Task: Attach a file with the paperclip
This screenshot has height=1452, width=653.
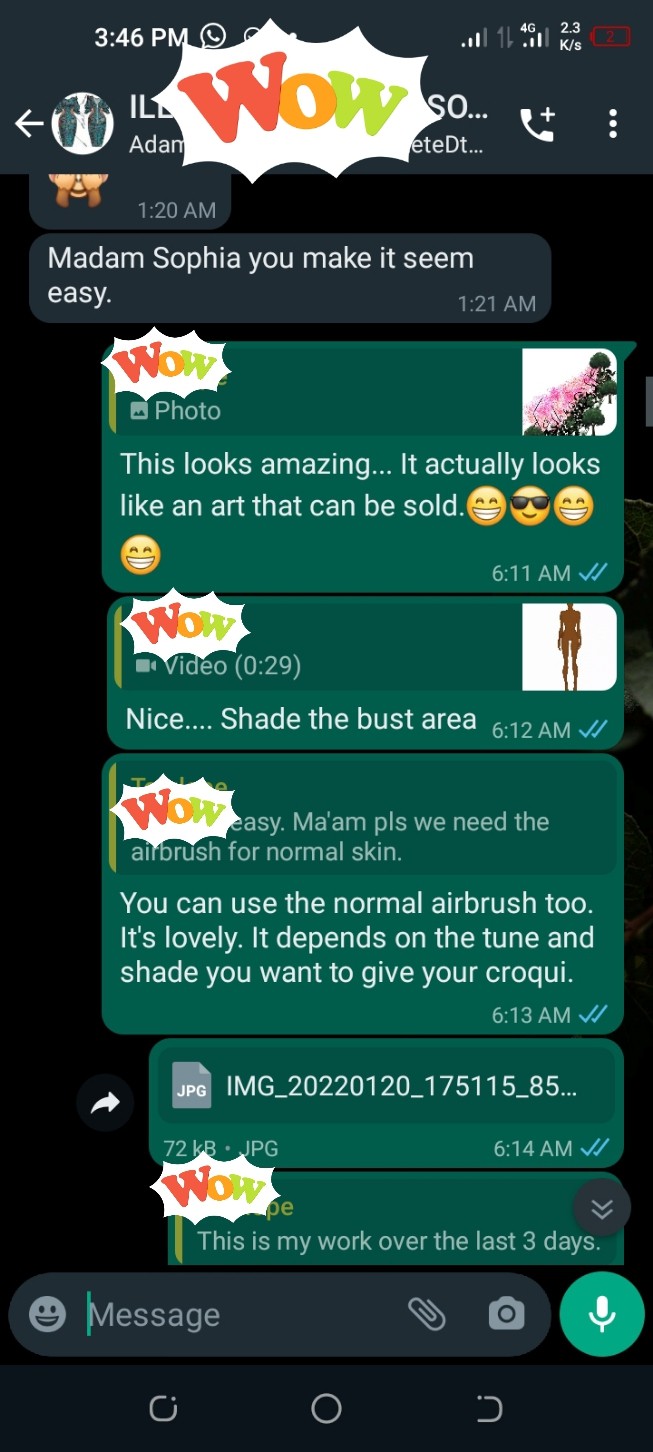Action: 427,1314
